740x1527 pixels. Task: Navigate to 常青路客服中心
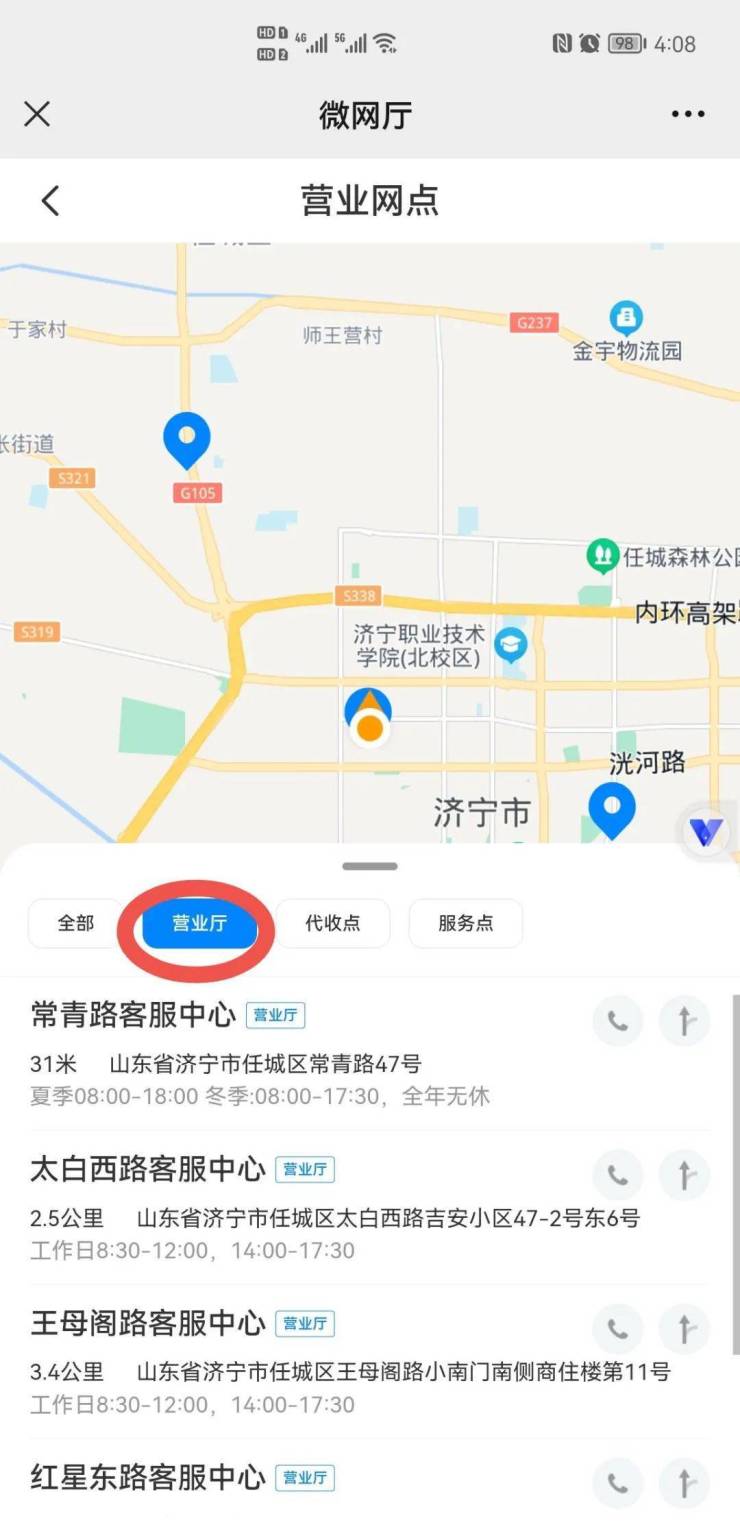(x=685, y=1021)
